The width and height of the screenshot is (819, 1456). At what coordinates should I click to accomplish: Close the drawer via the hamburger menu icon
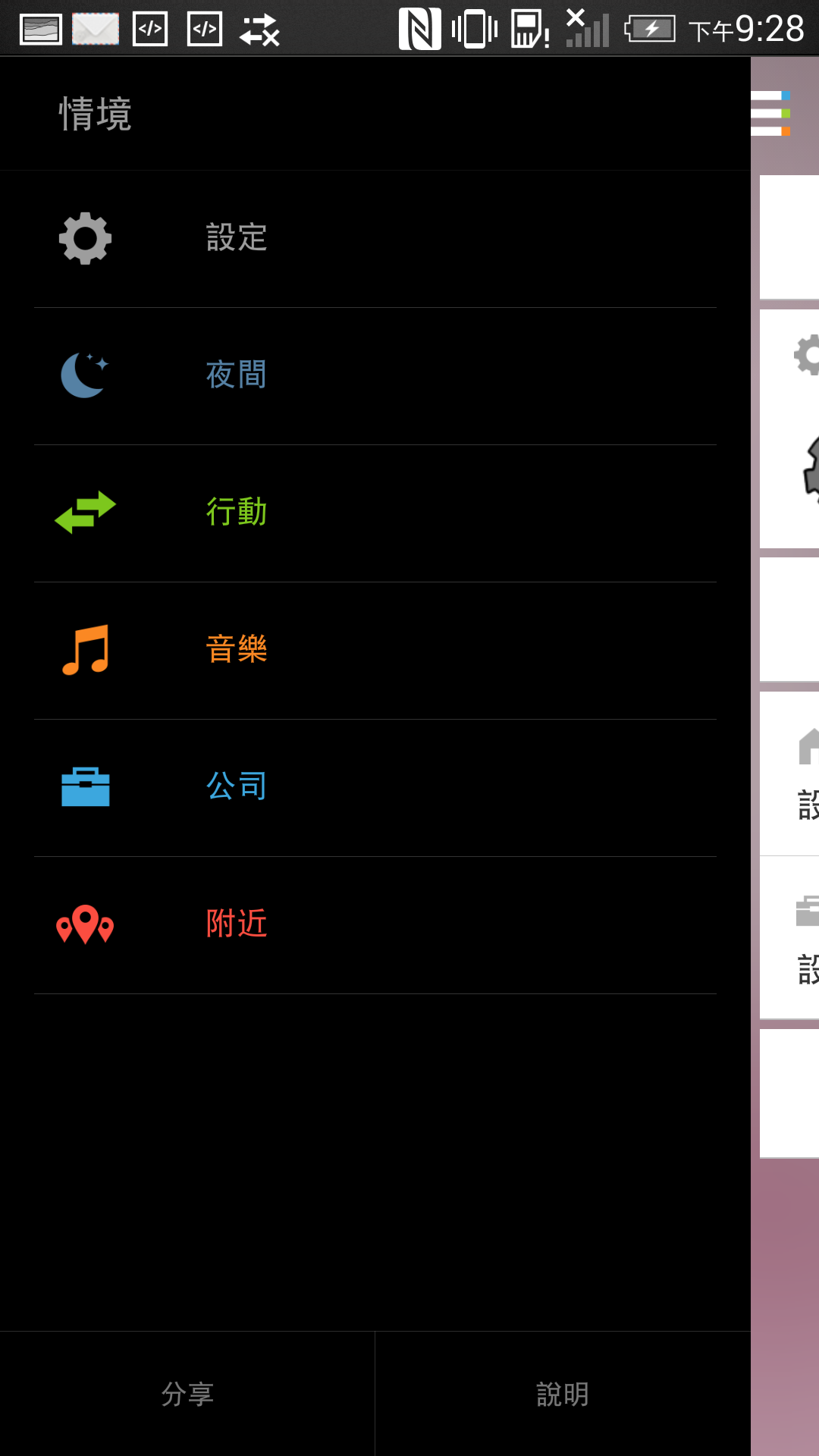click(770, 114)
